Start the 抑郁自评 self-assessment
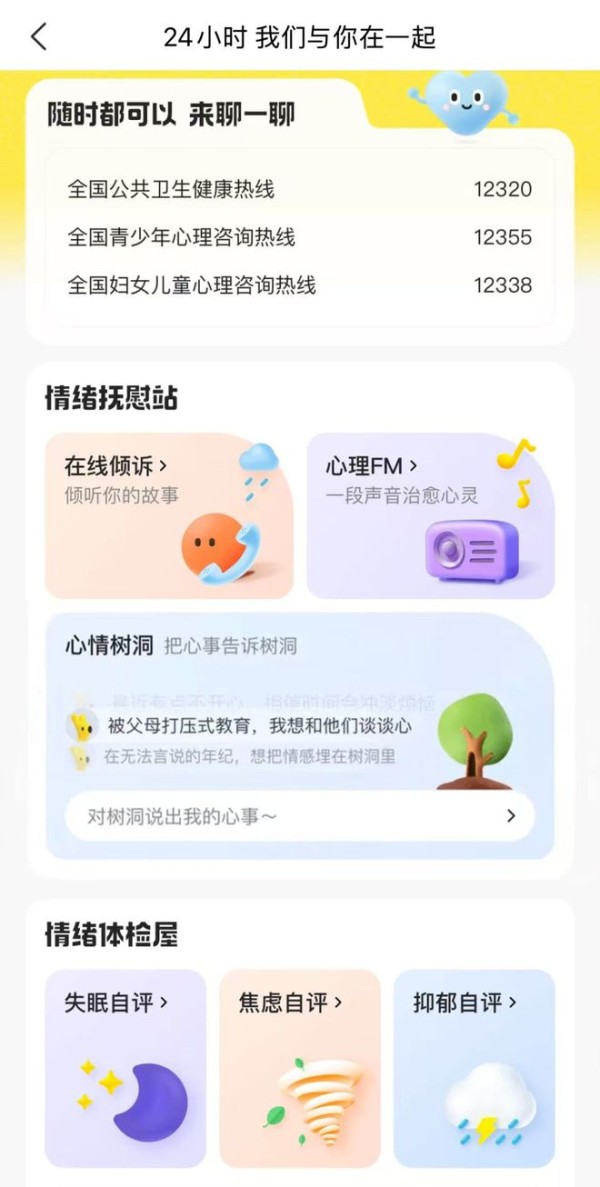600x1187 pixels. 474,1068
